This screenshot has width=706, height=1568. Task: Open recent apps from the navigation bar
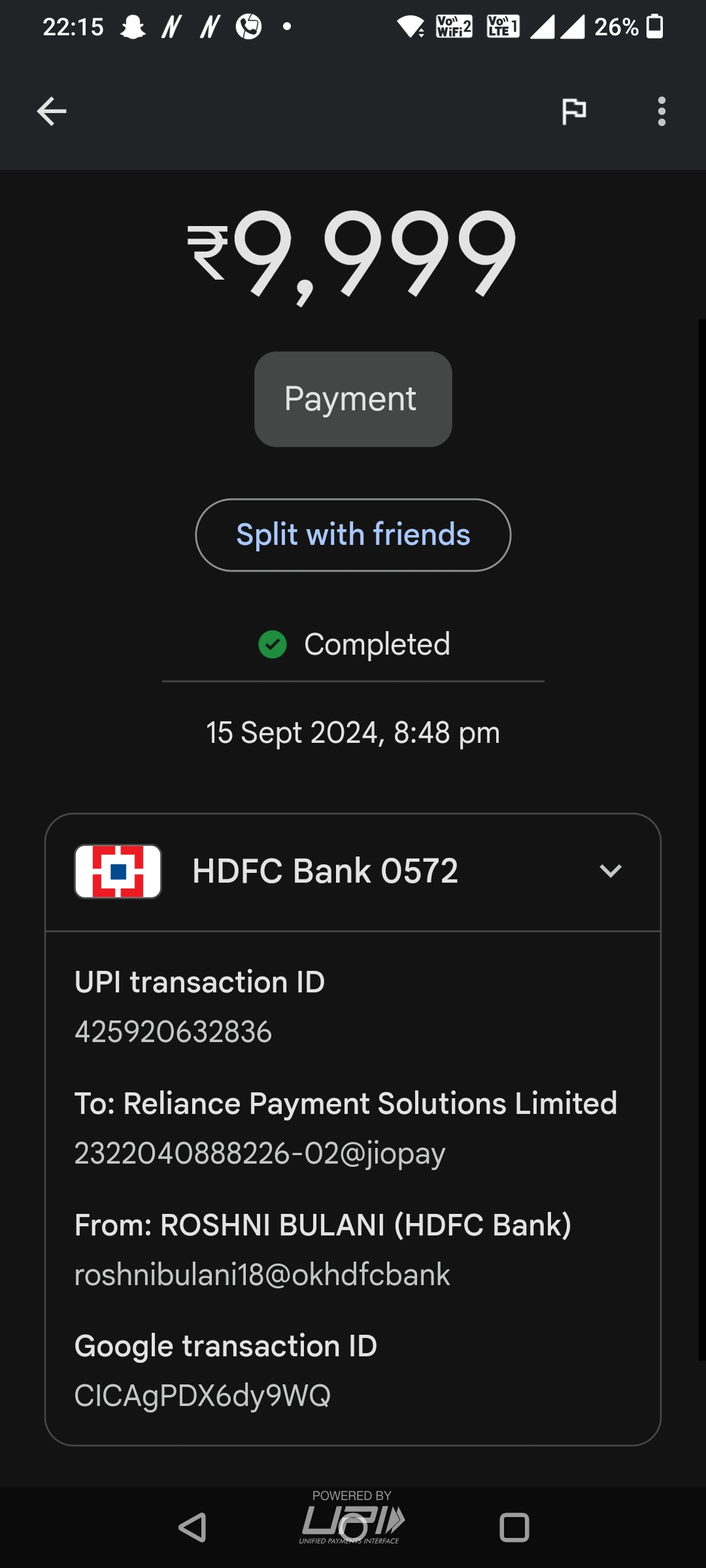[514, 1527]
